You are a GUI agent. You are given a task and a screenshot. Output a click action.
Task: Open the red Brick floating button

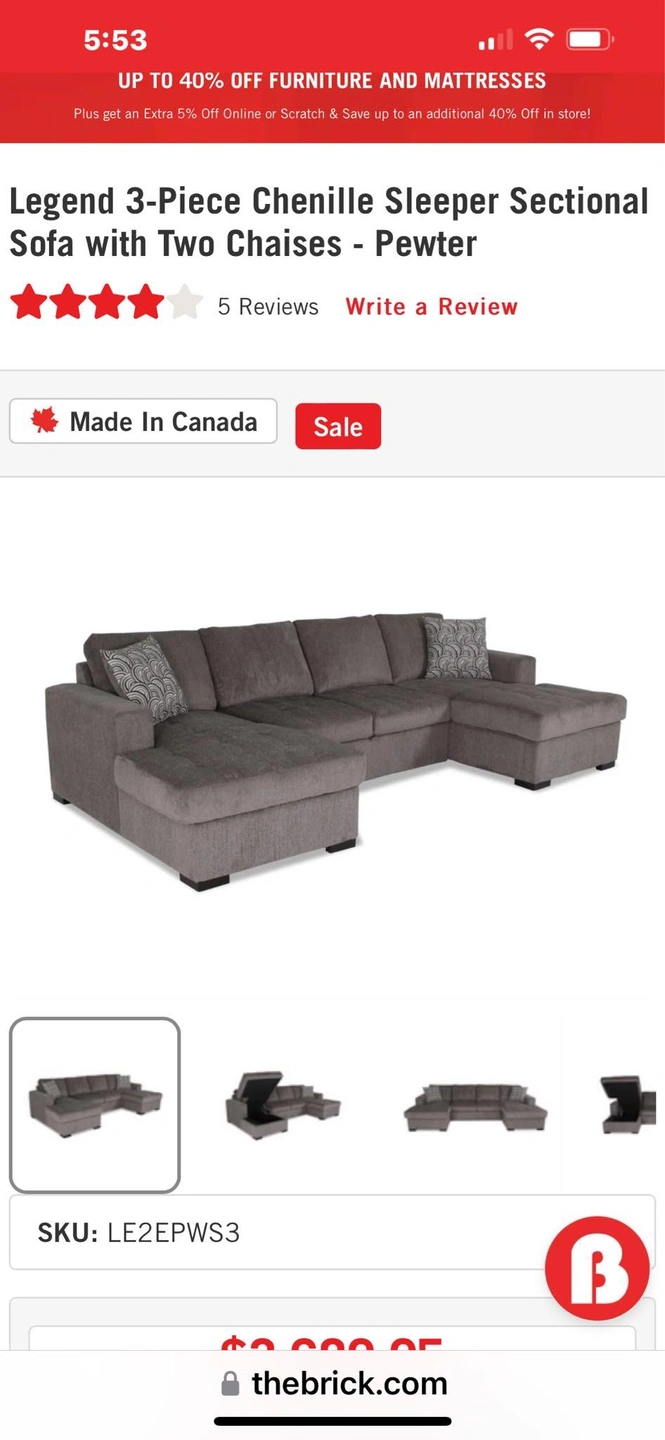pyautogui.click(x=597, y=1268)
